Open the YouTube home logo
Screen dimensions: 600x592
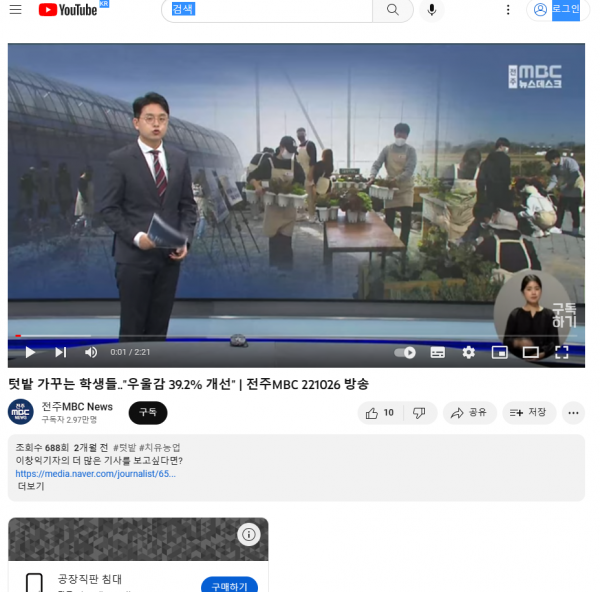pos(70,10)
